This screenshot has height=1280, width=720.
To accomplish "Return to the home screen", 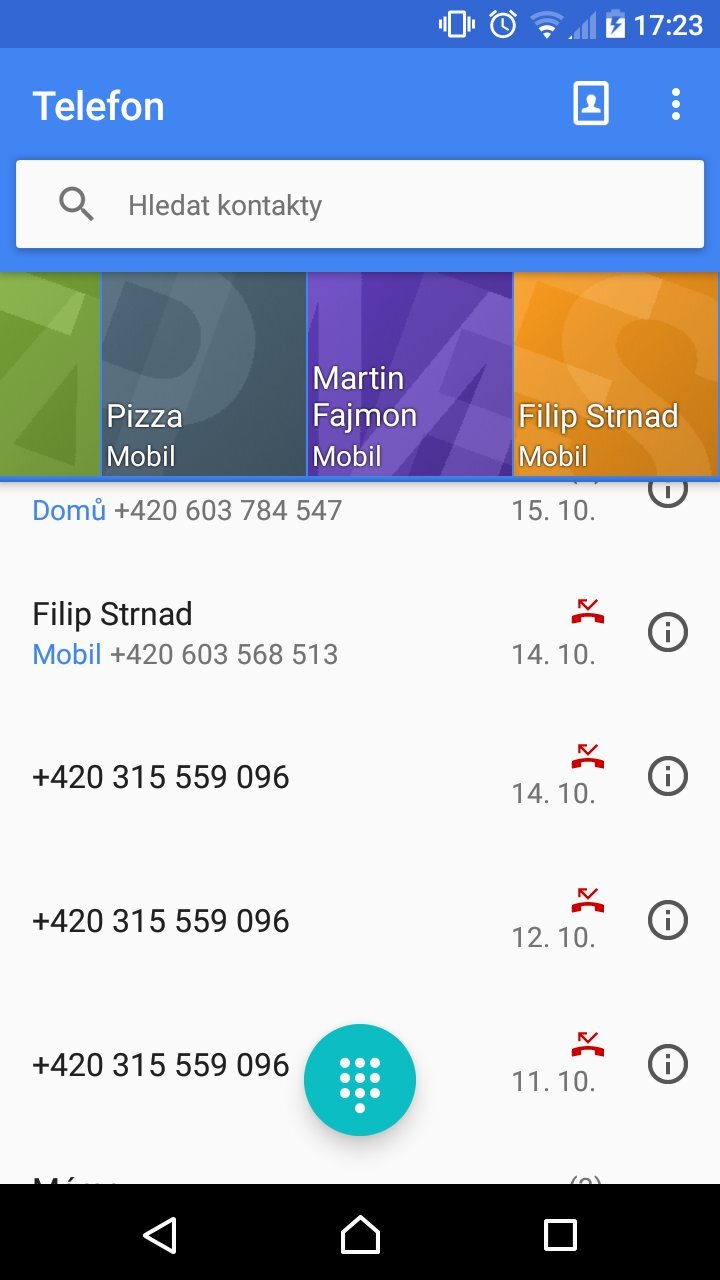I will click(x=360, y=1235).
